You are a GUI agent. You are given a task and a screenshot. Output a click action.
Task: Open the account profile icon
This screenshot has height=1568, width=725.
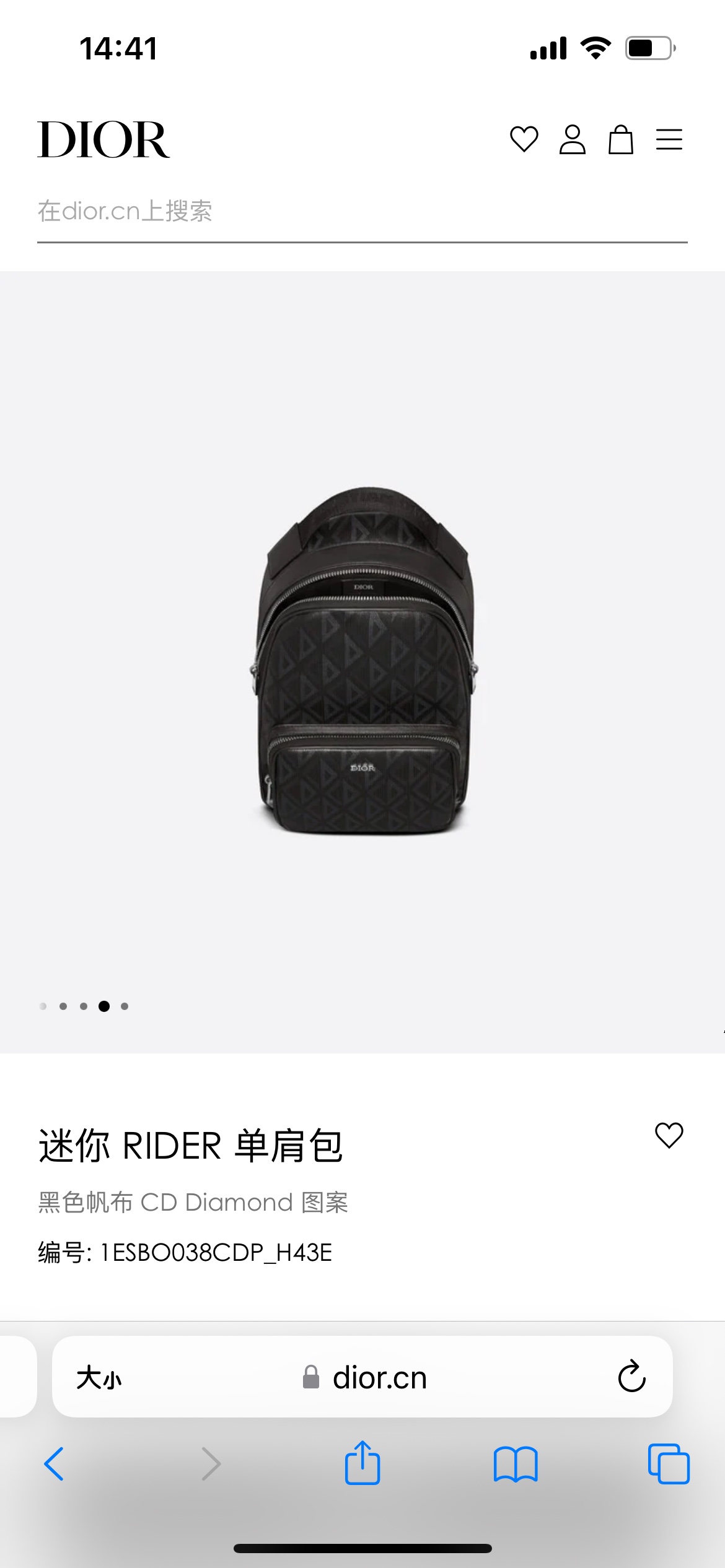(x=572, y=139)
